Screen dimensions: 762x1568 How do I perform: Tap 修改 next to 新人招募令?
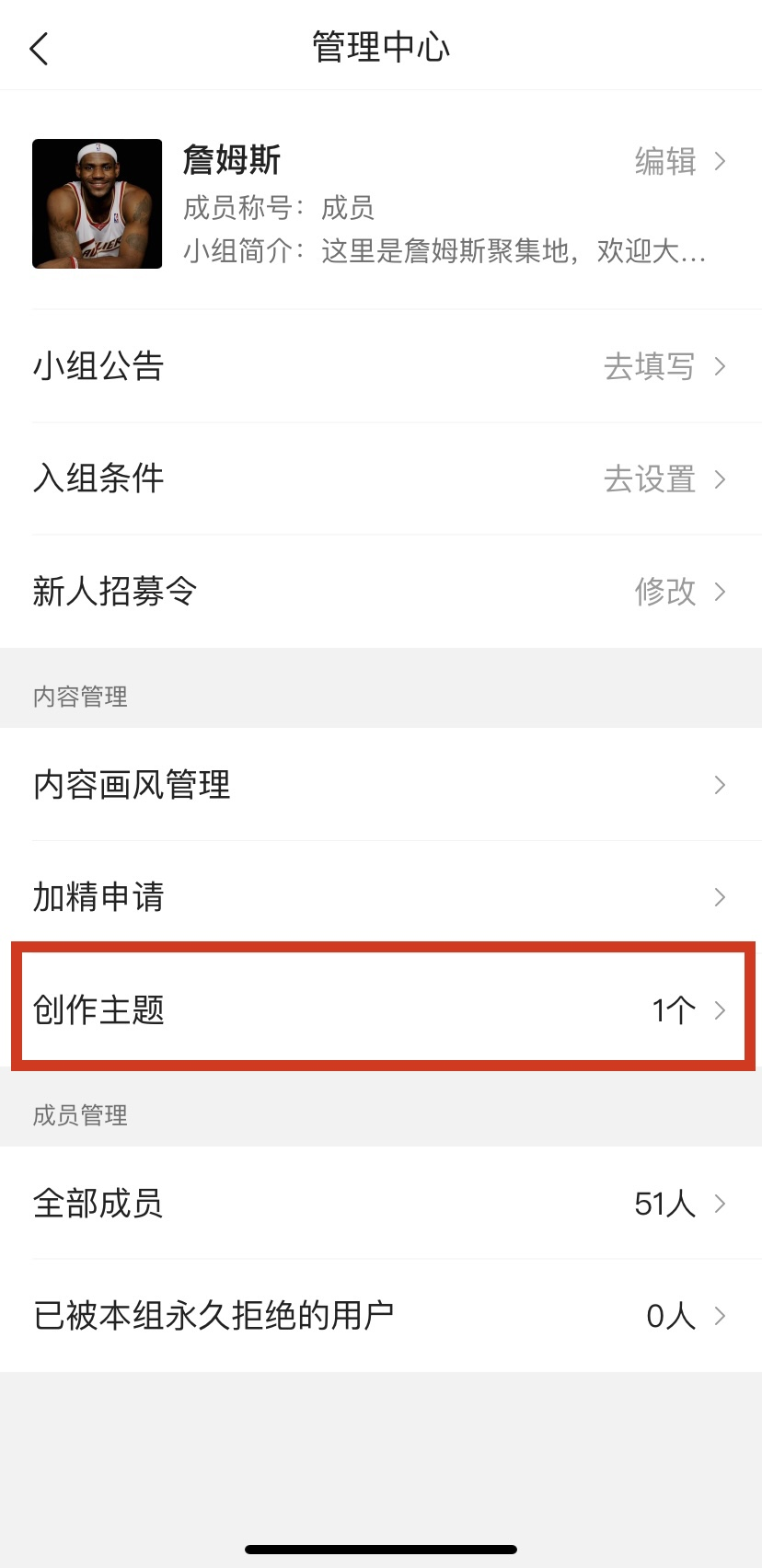coord(665,593)
